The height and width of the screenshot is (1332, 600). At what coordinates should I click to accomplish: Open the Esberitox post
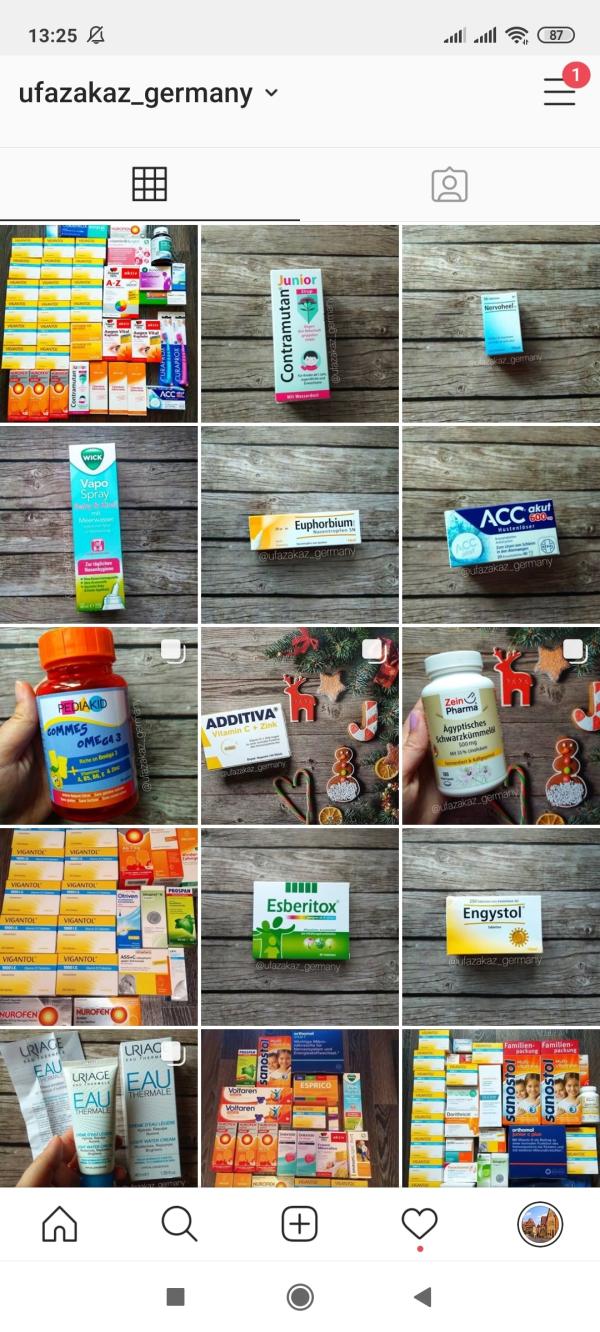299,927
